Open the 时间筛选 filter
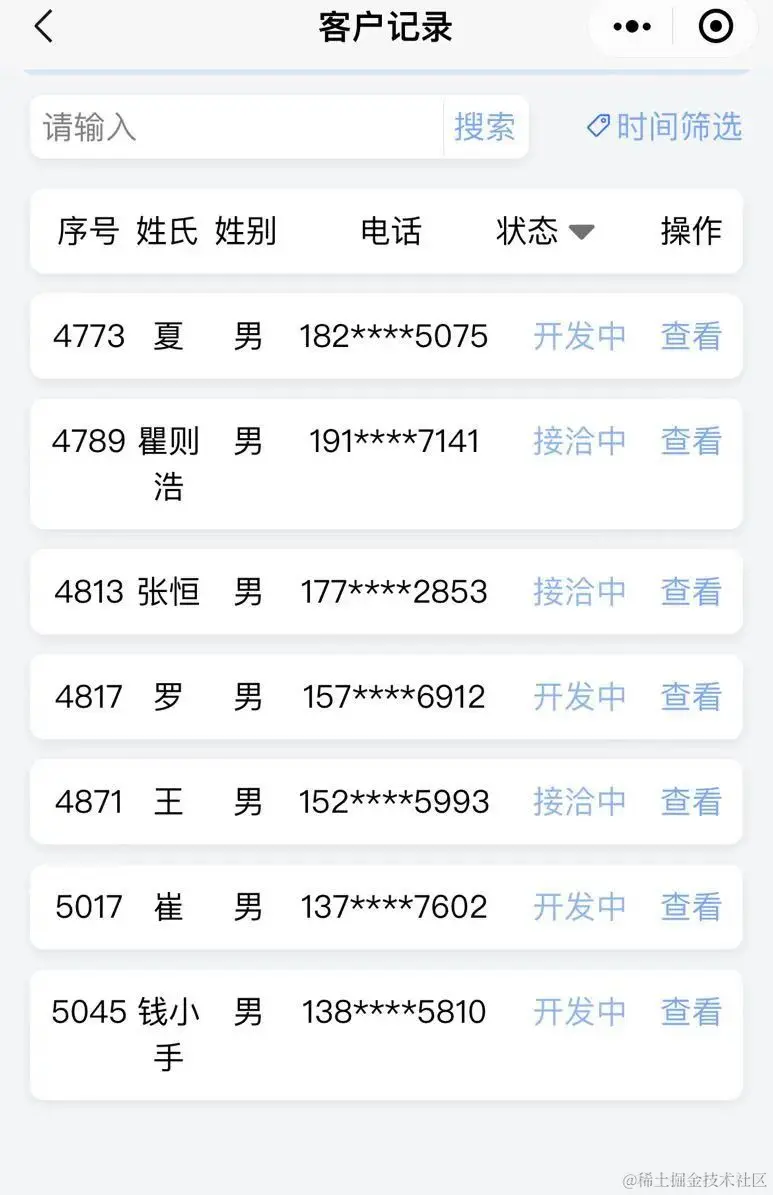Screen dimensions: 773x1195 (x=665, y=127)
